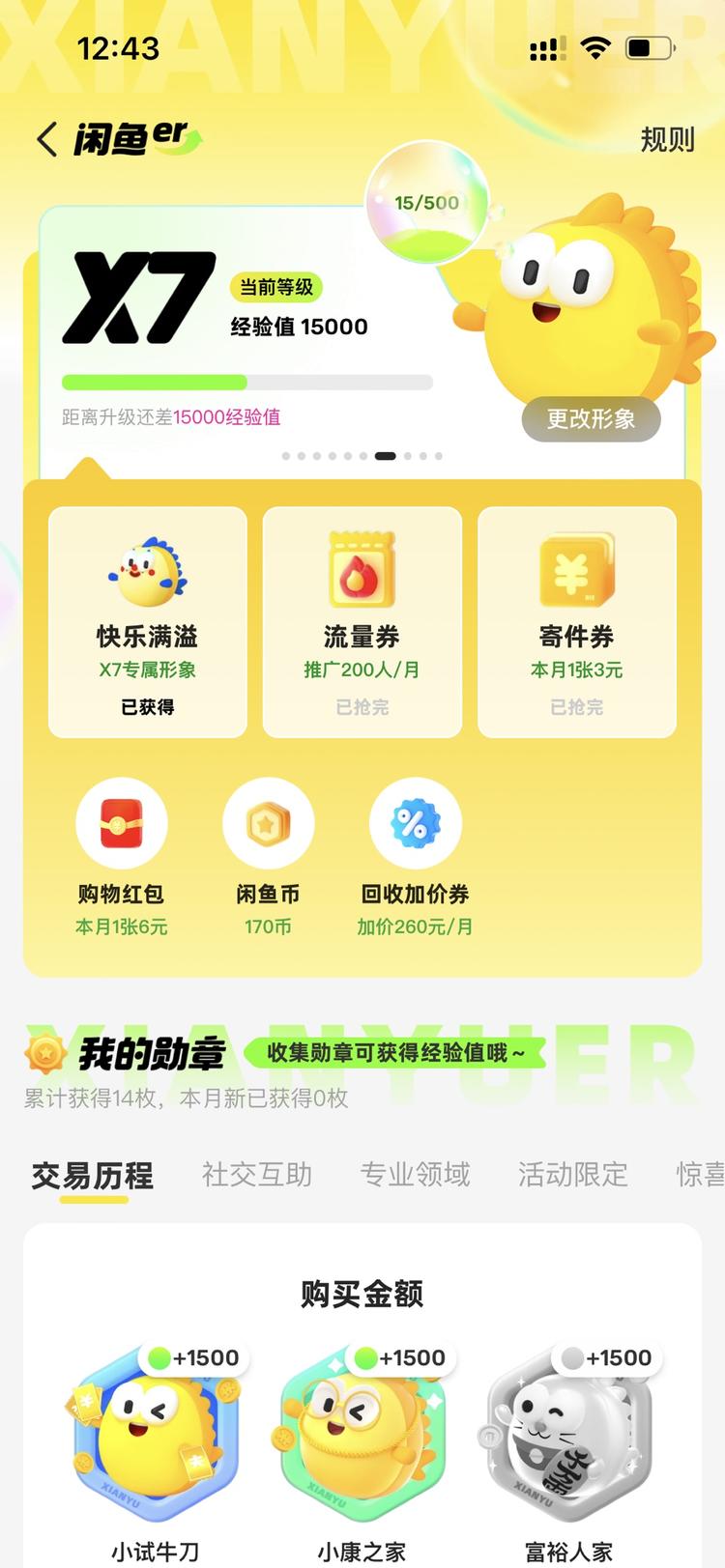The height and width of the screenshot is (1568, 725).
Task: Click the gold medal icon beside 我的勋章
Action: pos(43,1050)
